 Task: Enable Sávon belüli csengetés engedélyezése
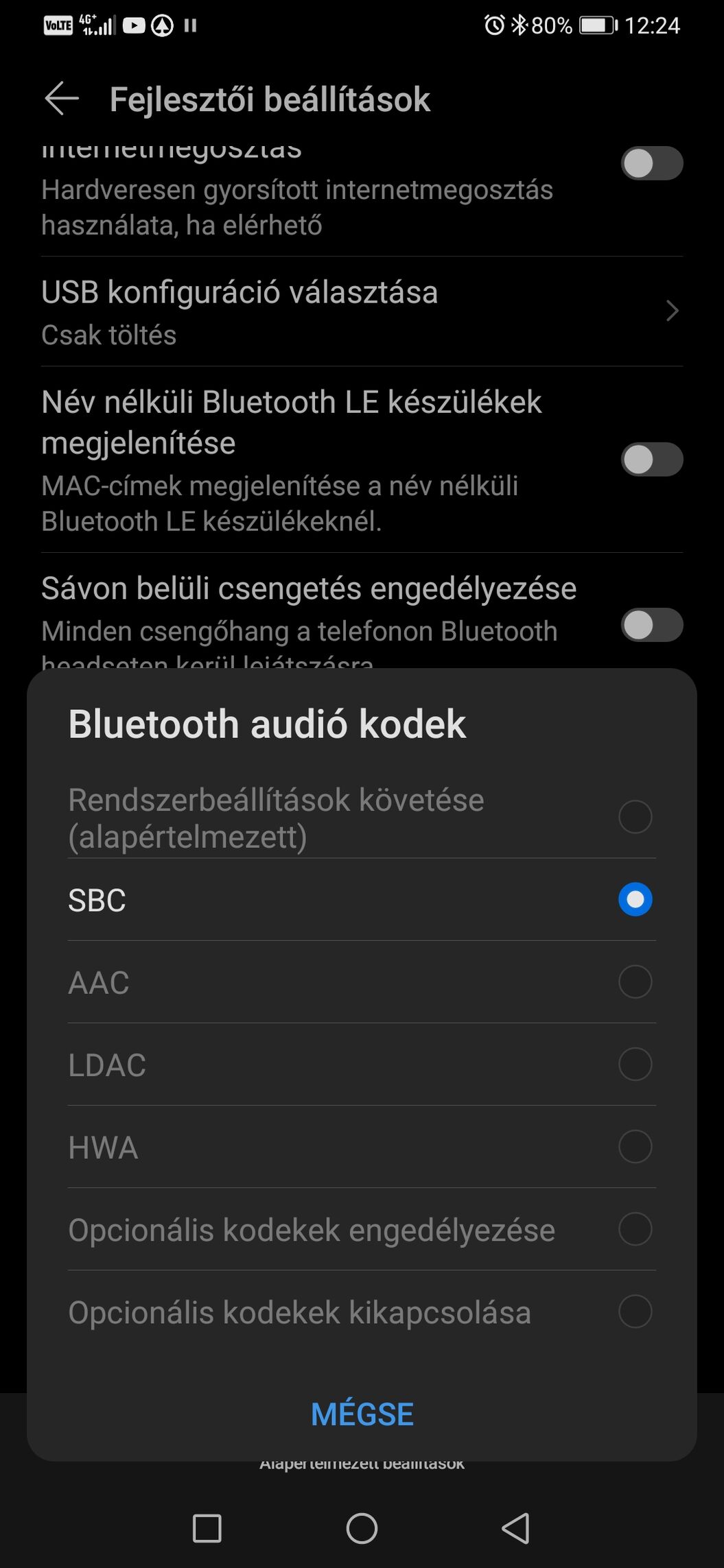click(651, 625)
